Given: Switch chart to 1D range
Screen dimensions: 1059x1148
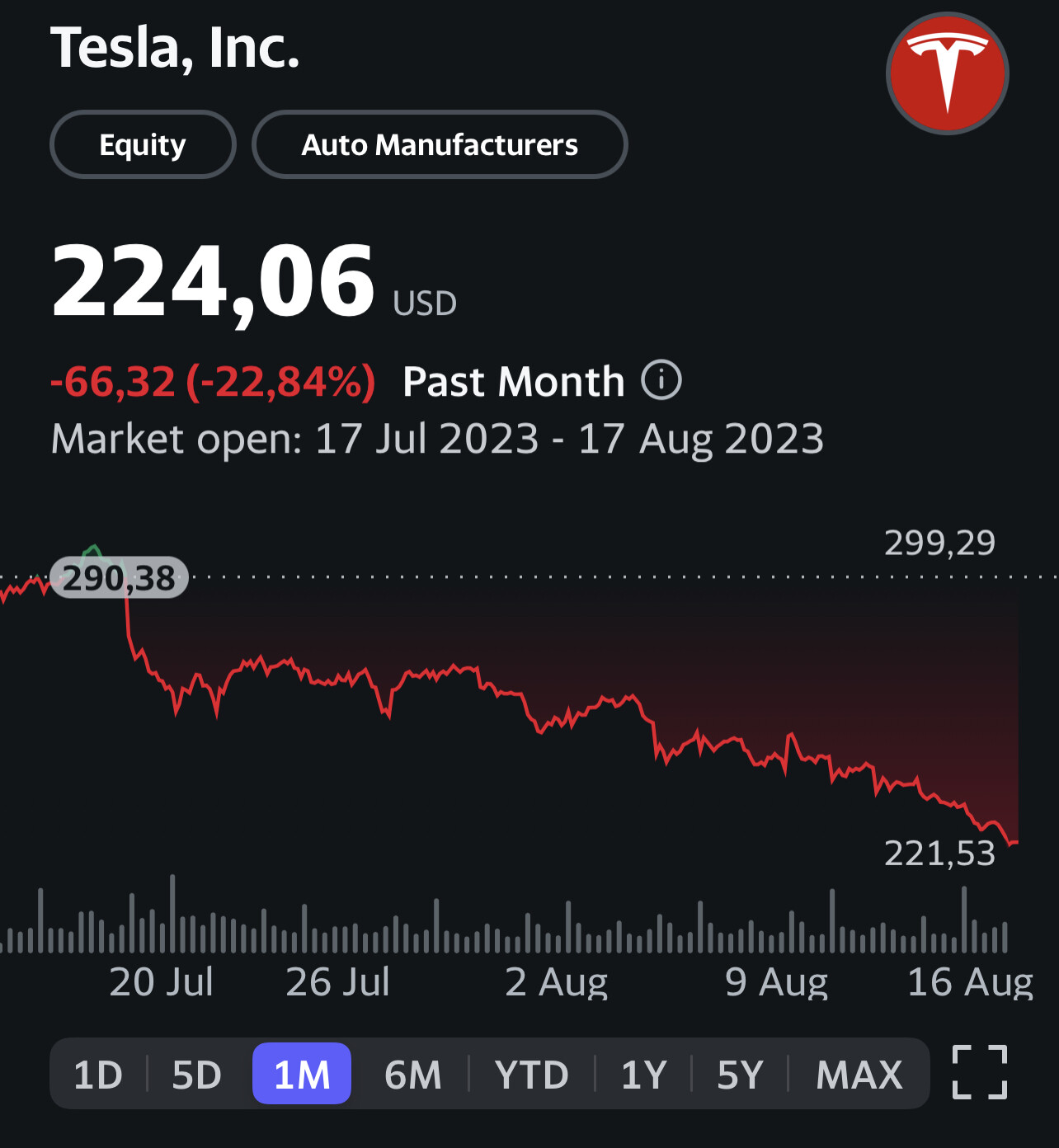Looking at the screenshot, I should point(98,1075).
